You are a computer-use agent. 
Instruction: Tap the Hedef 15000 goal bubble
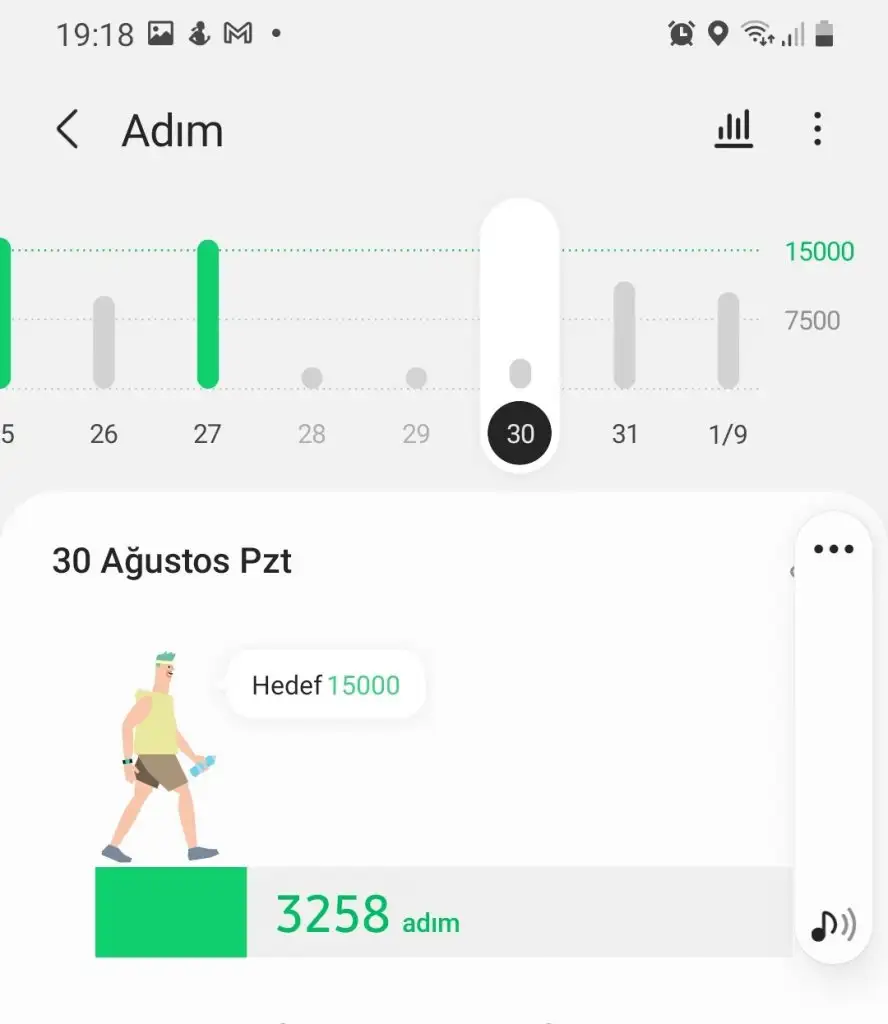pos(326,685)
